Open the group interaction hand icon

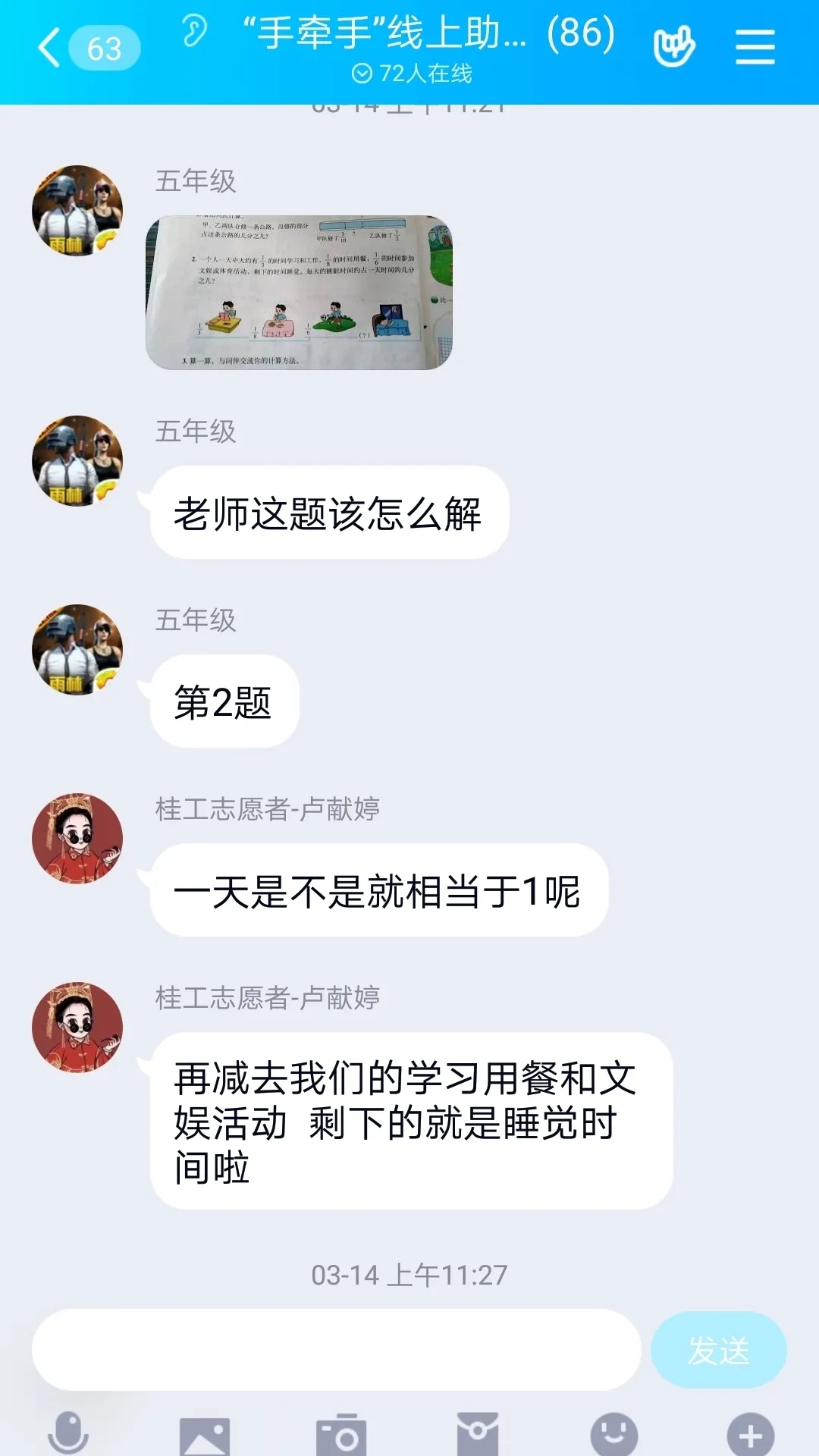[673, 47]
